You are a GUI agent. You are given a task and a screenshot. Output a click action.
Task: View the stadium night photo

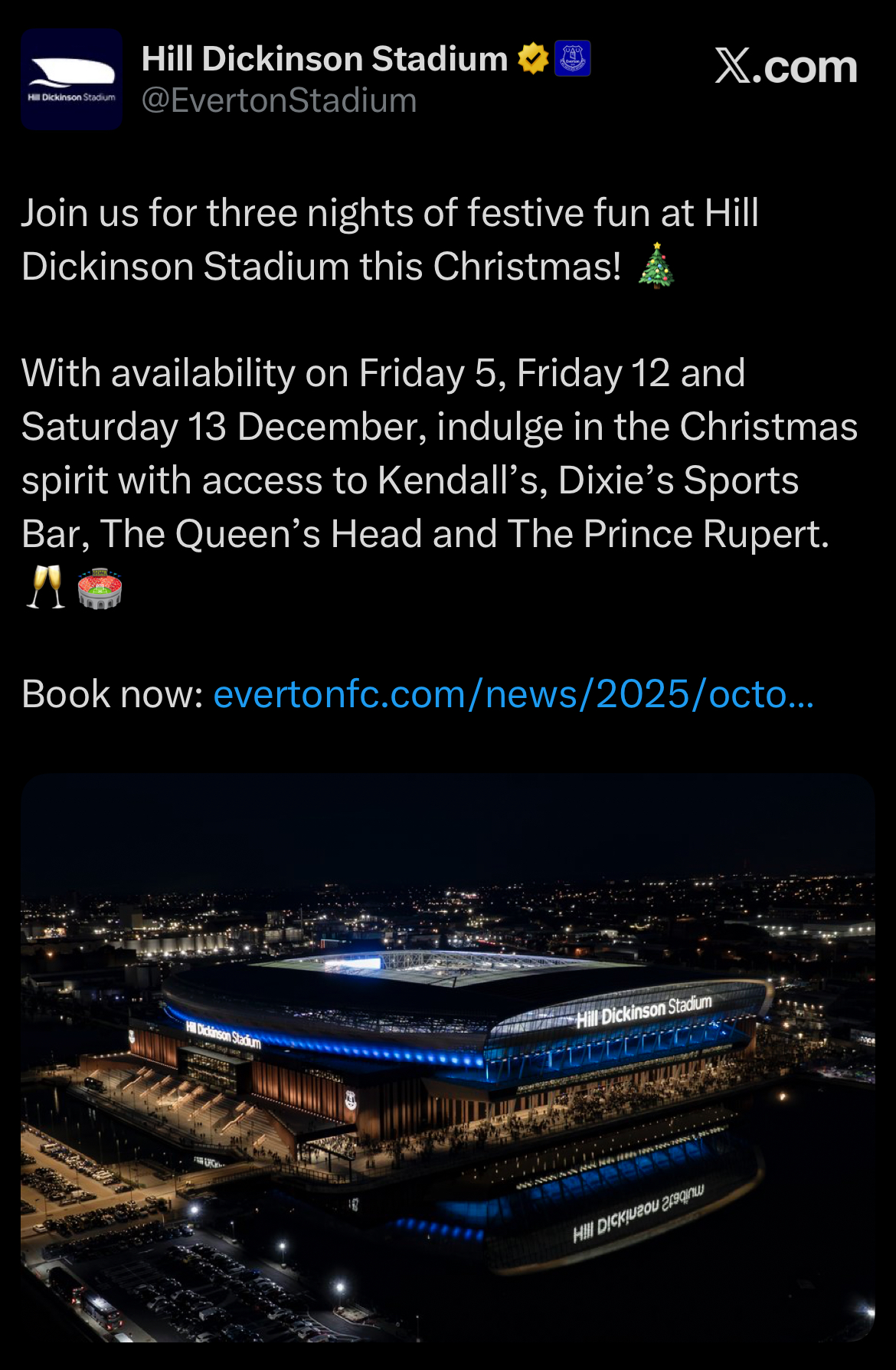pyautogui.click(x=448, y=1057)
